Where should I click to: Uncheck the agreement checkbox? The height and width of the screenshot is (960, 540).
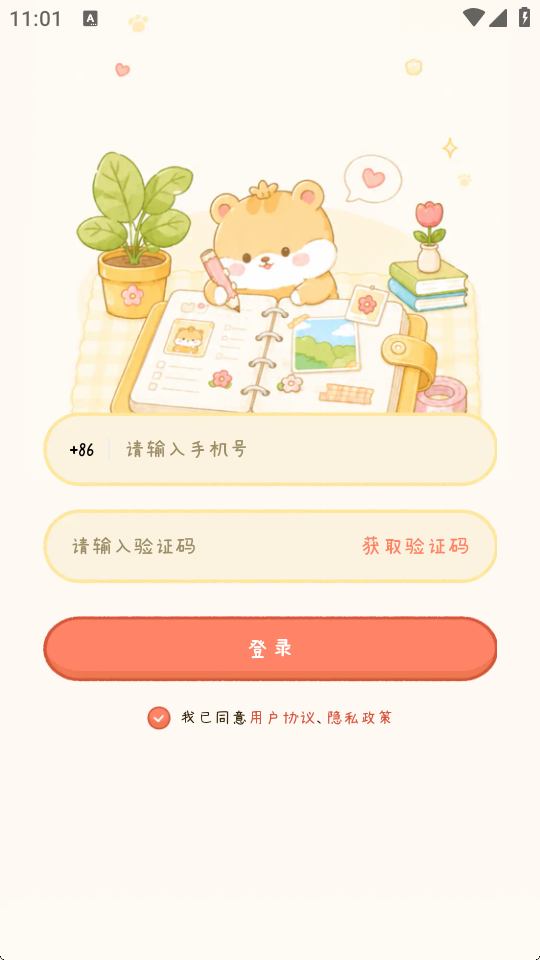tap(159, 718)
